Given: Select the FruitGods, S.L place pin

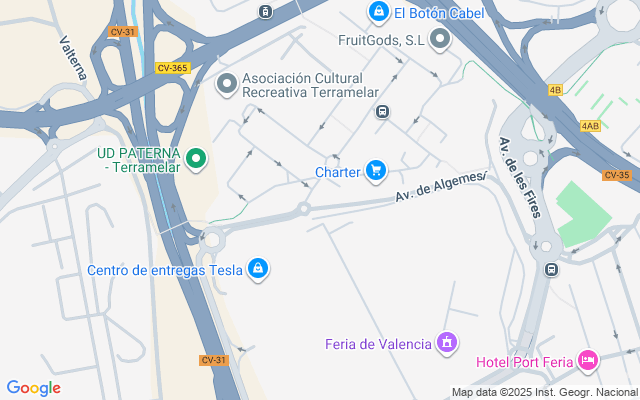Looking at the screenshot, I should pyautogui.click(x=440, y=41).
